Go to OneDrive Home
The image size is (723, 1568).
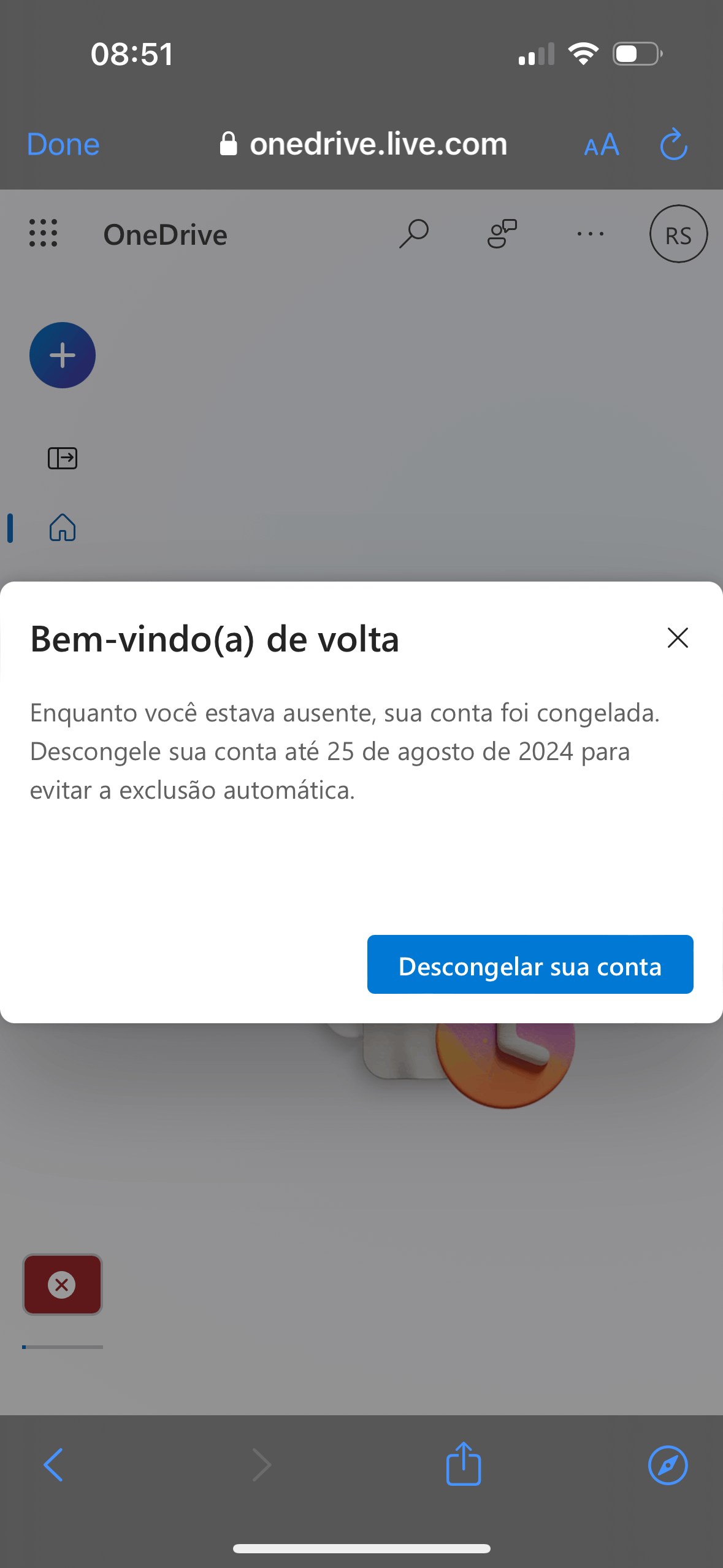[63, 528]
